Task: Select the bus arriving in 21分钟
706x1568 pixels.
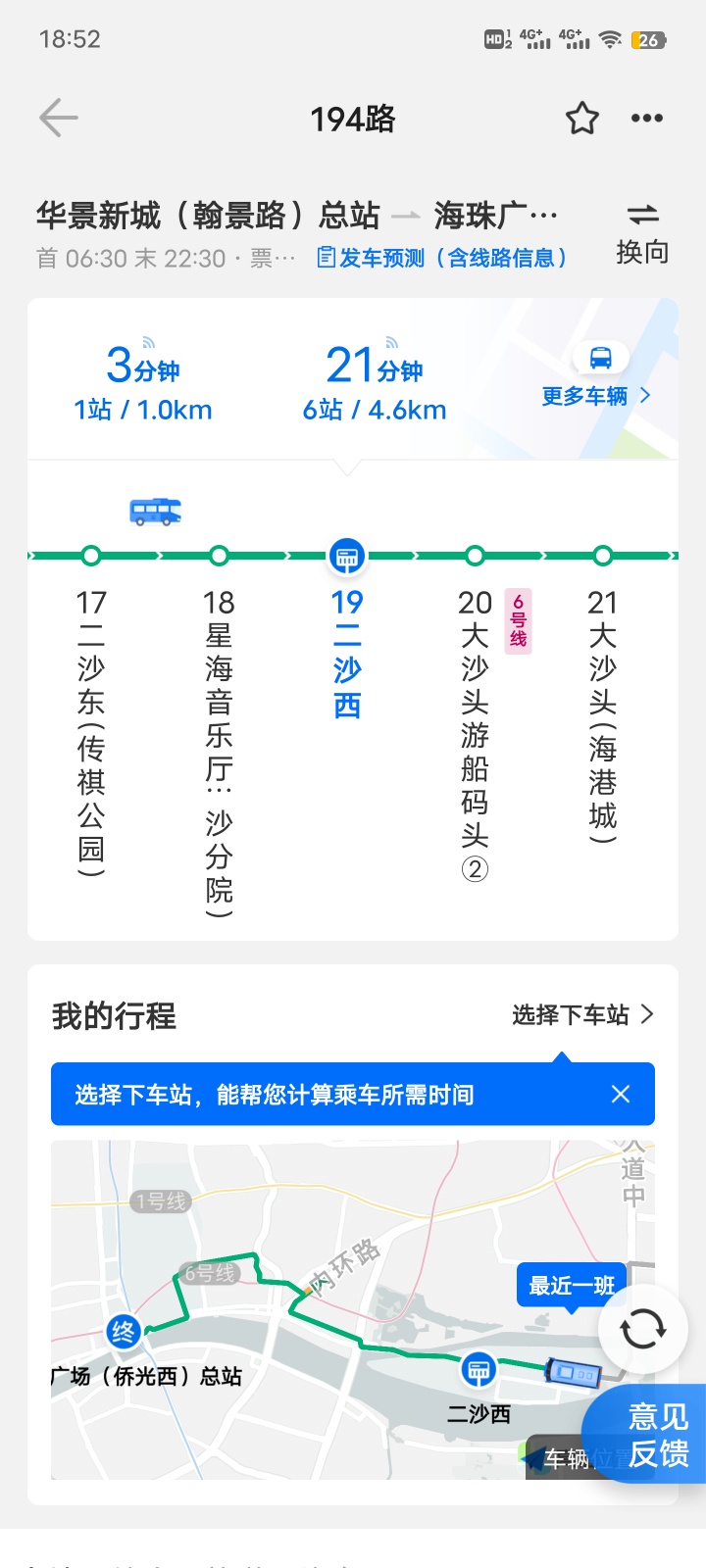Action: pos(375,383)
